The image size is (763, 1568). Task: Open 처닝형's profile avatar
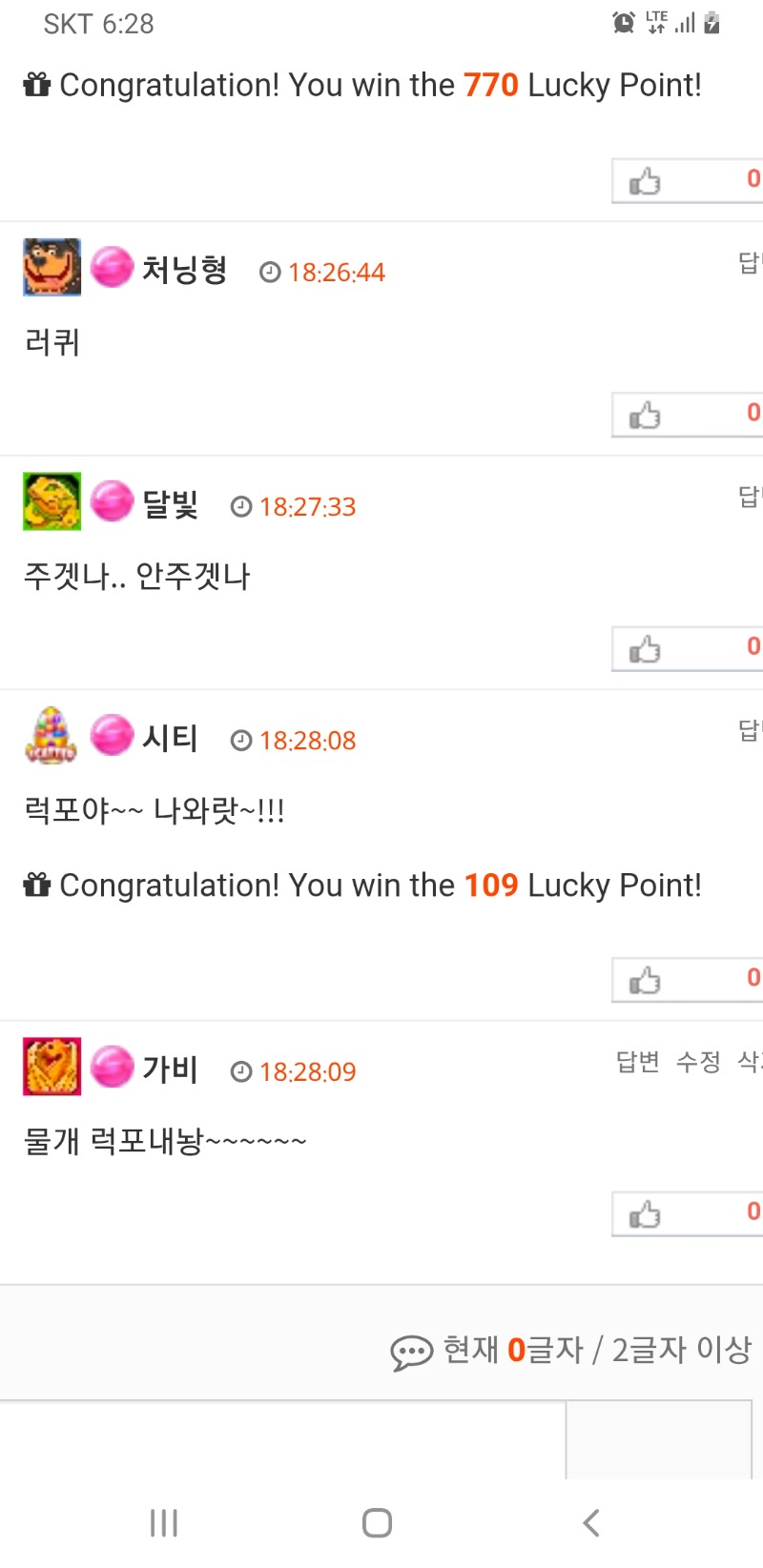tap(52, 267)
